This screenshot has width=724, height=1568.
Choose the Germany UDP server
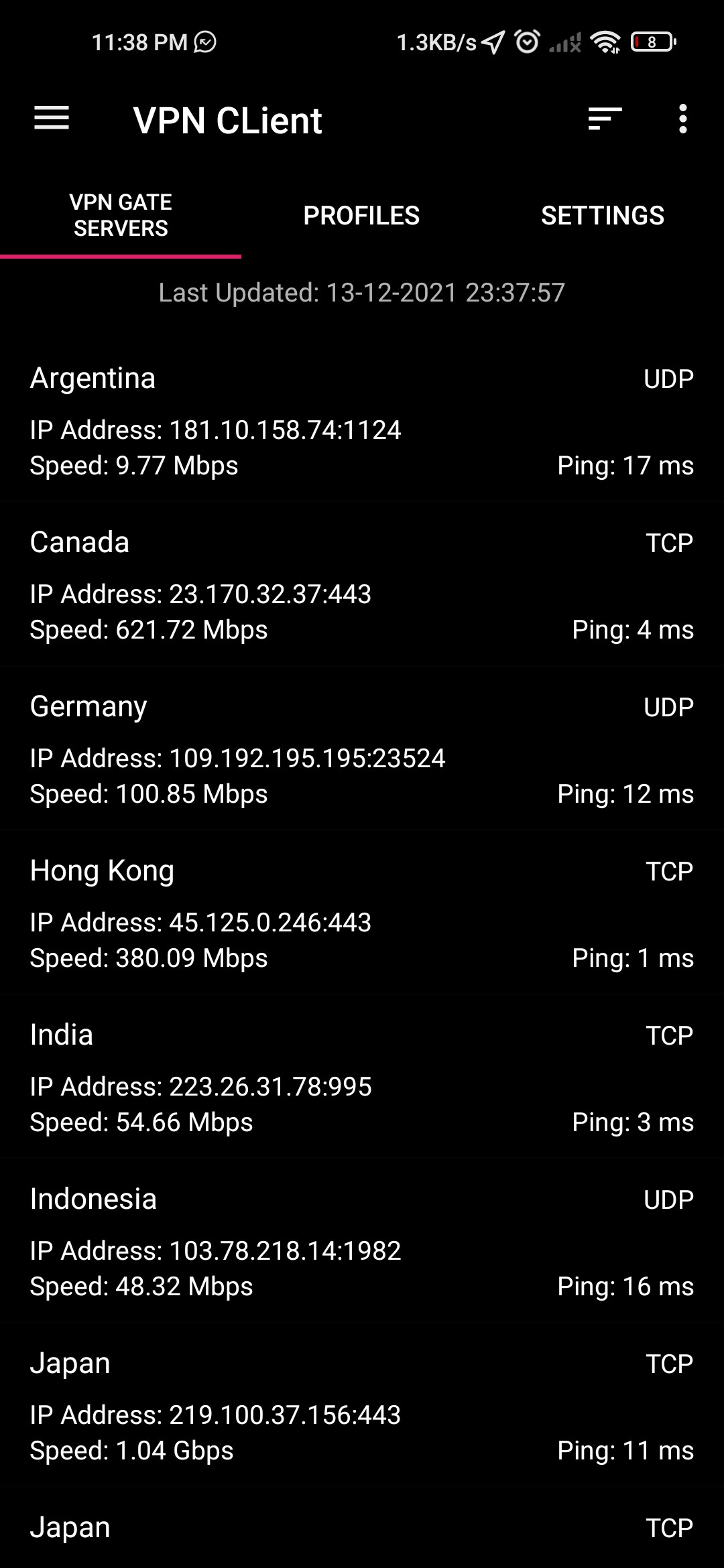362,750
